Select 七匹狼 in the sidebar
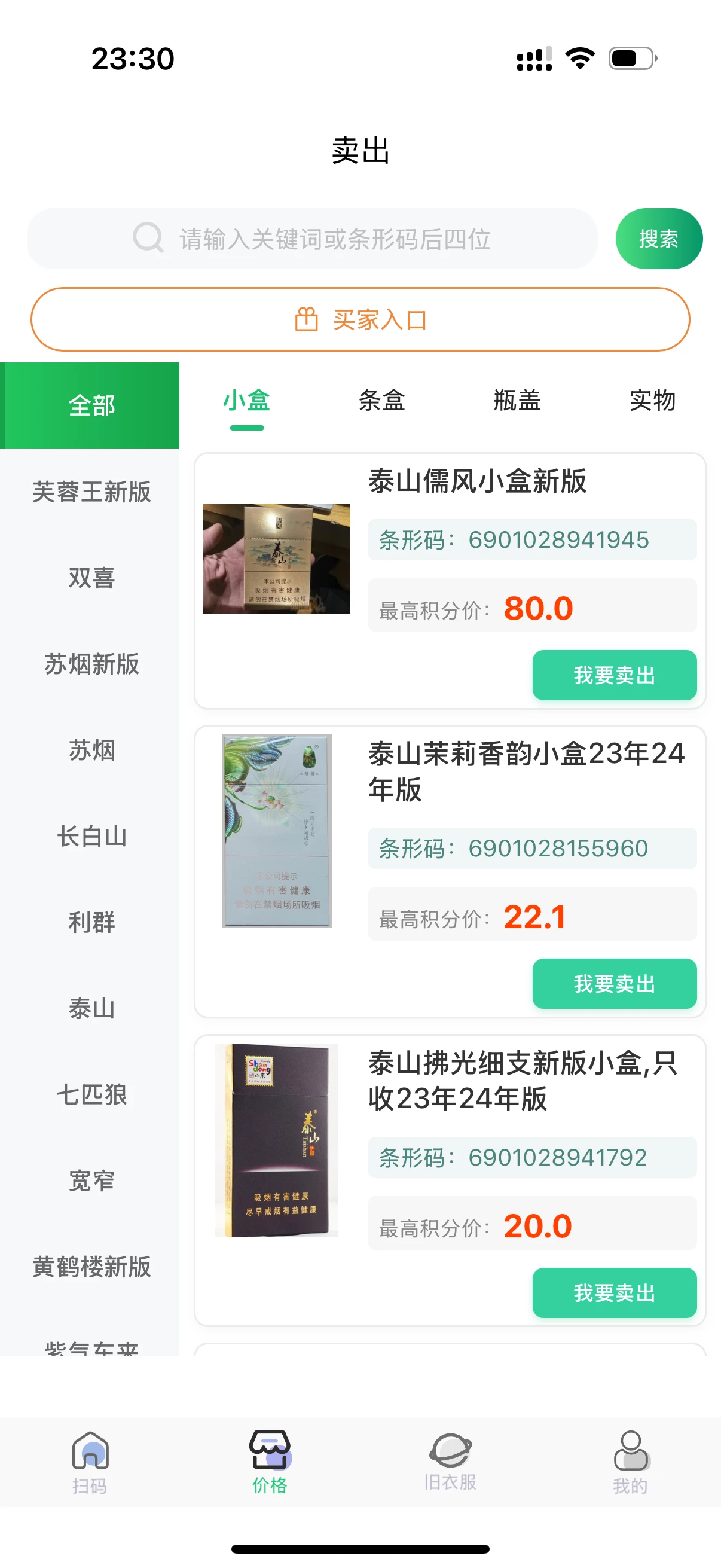This screenshot has height=1568, width=721. (91, 1094)
